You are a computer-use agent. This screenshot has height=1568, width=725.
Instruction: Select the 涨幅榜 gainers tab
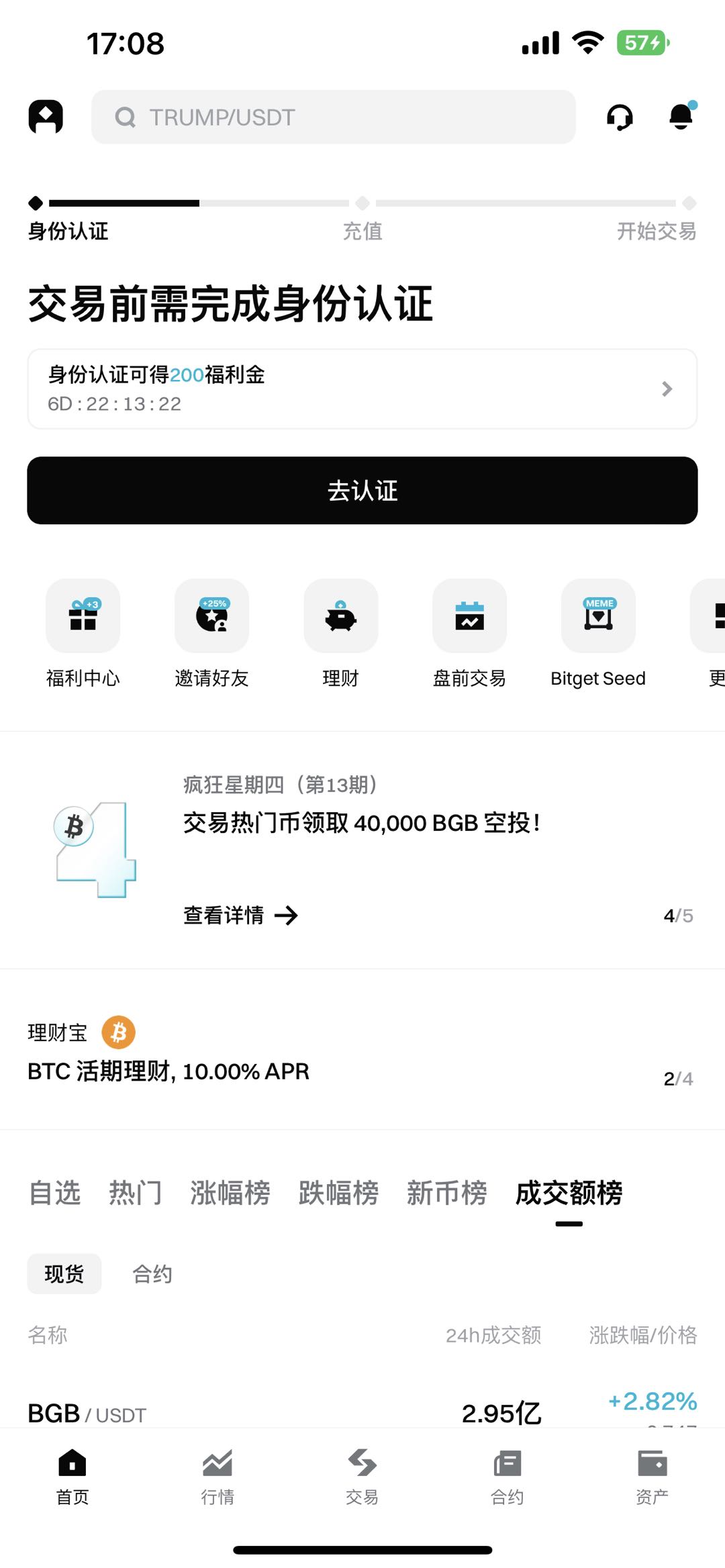[228, 1194]
